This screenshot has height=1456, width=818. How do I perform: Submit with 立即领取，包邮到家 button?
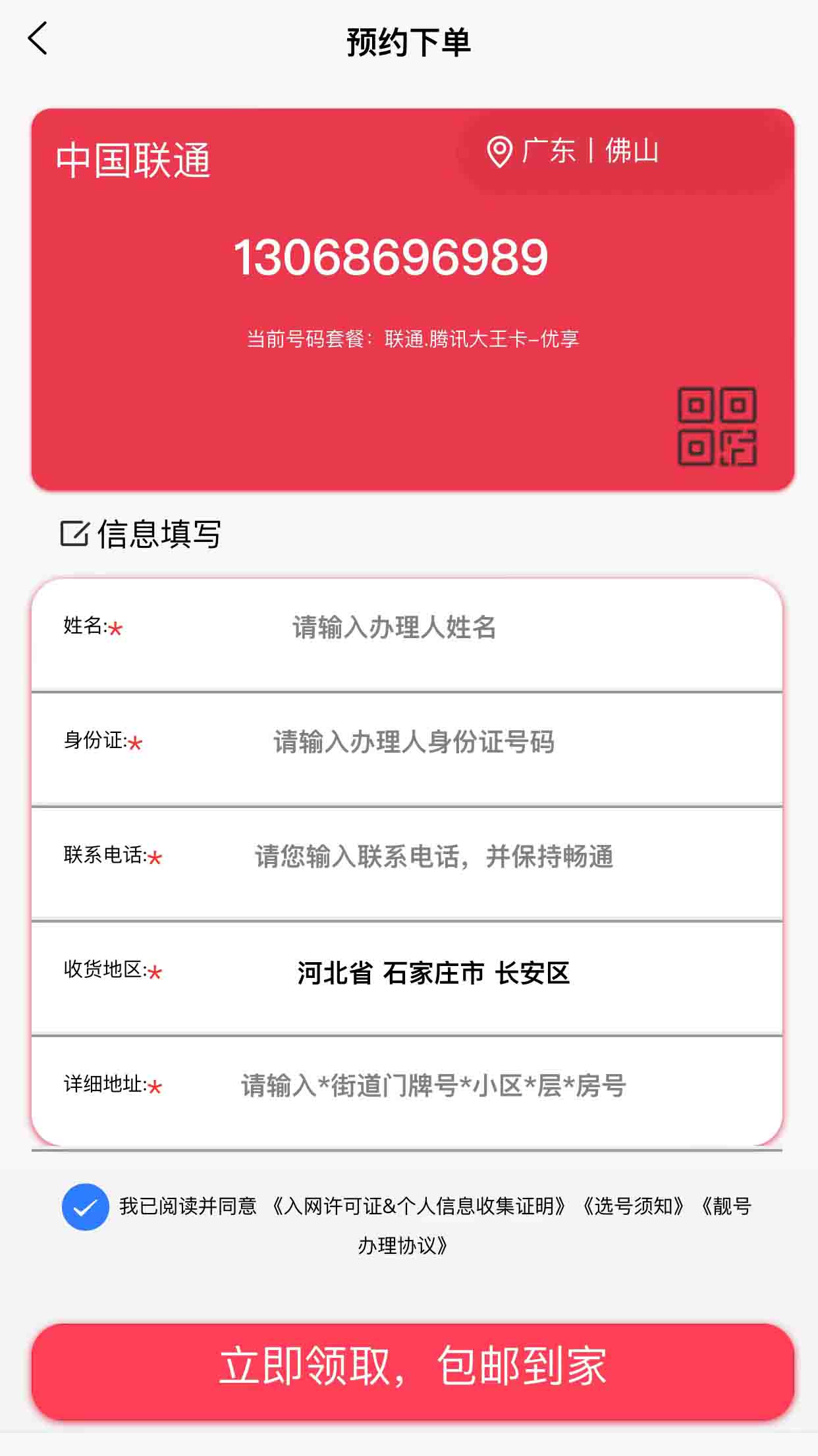(x=412, y=1371)
